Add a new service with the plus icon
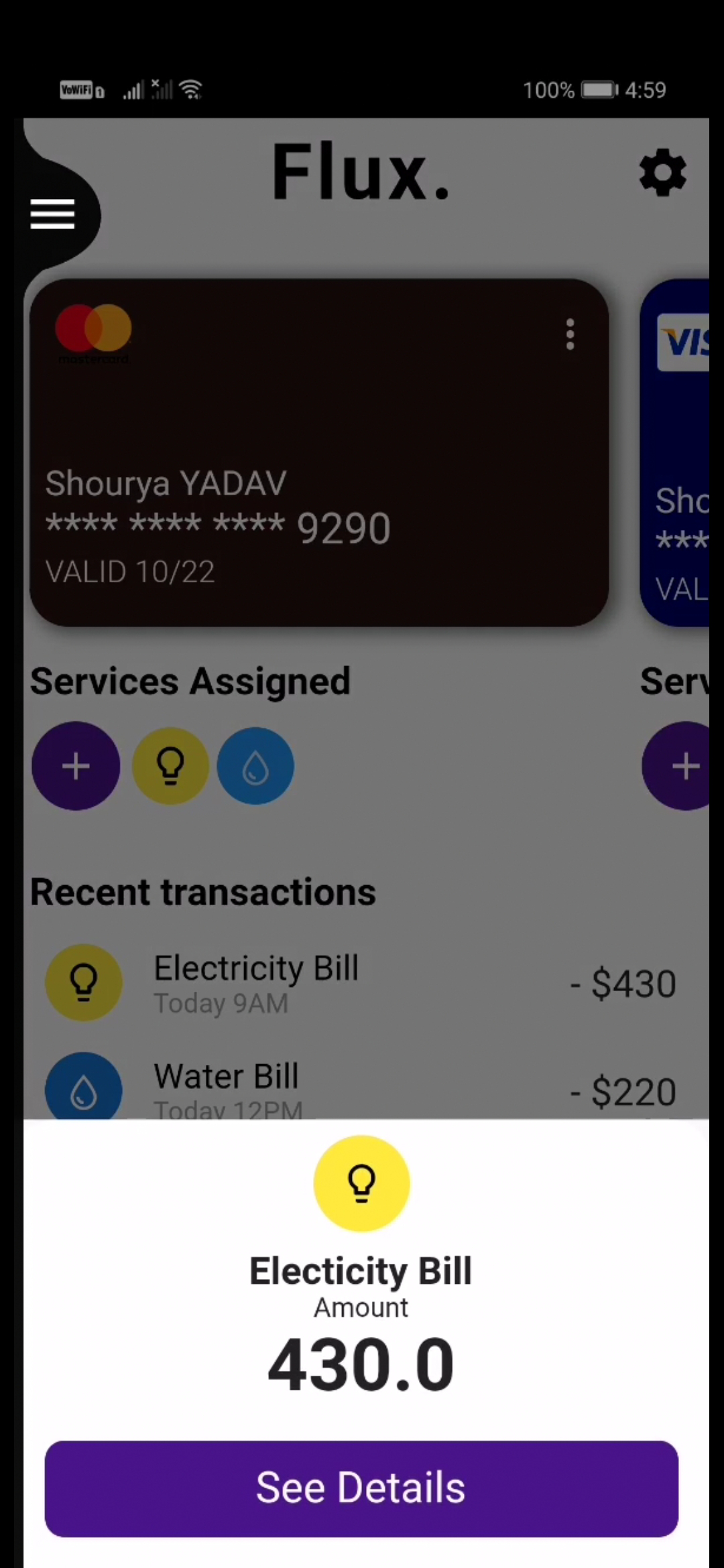724x1568 pixels. pos(75,765)
